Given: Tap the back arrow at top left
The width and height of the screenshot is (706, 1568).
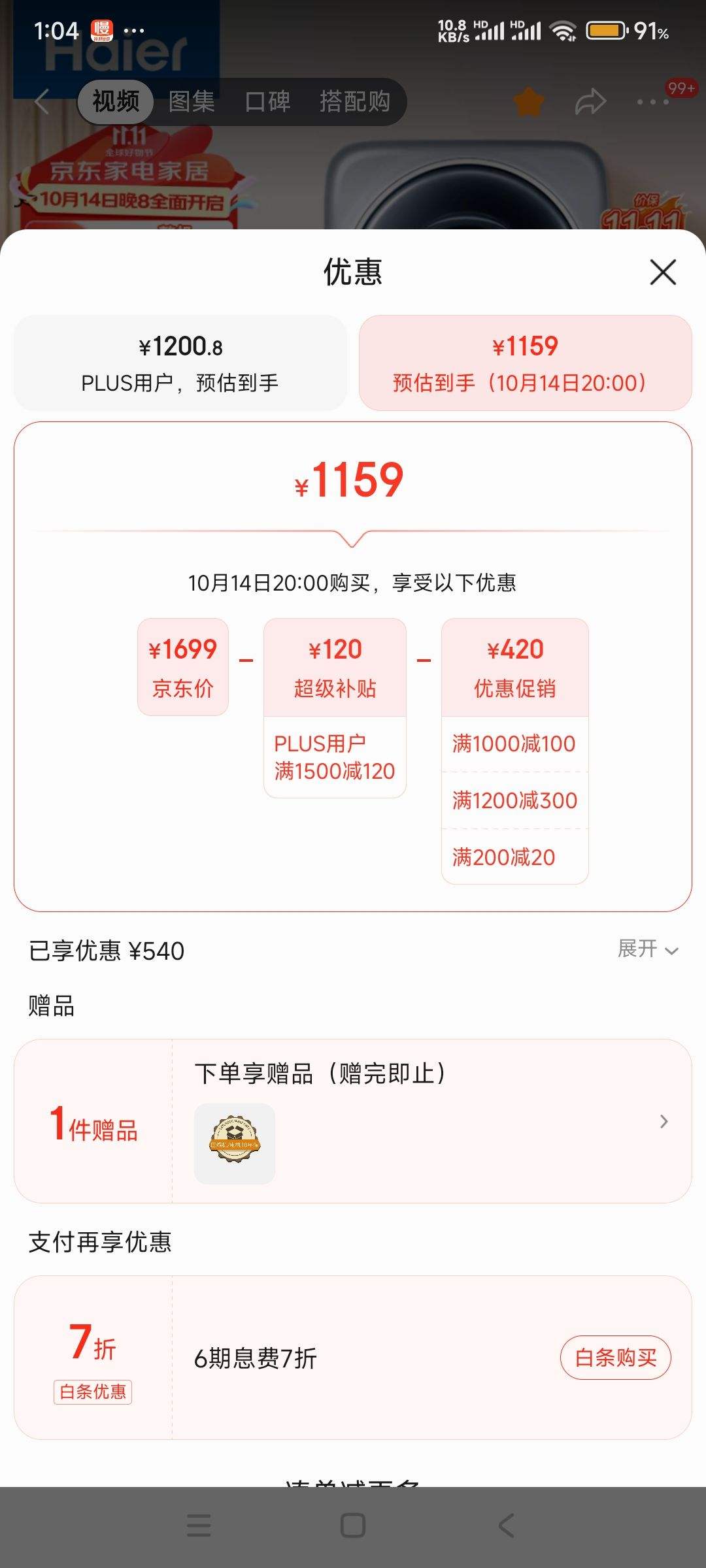Looking at the screenshot, I should (x=41, y=101).
